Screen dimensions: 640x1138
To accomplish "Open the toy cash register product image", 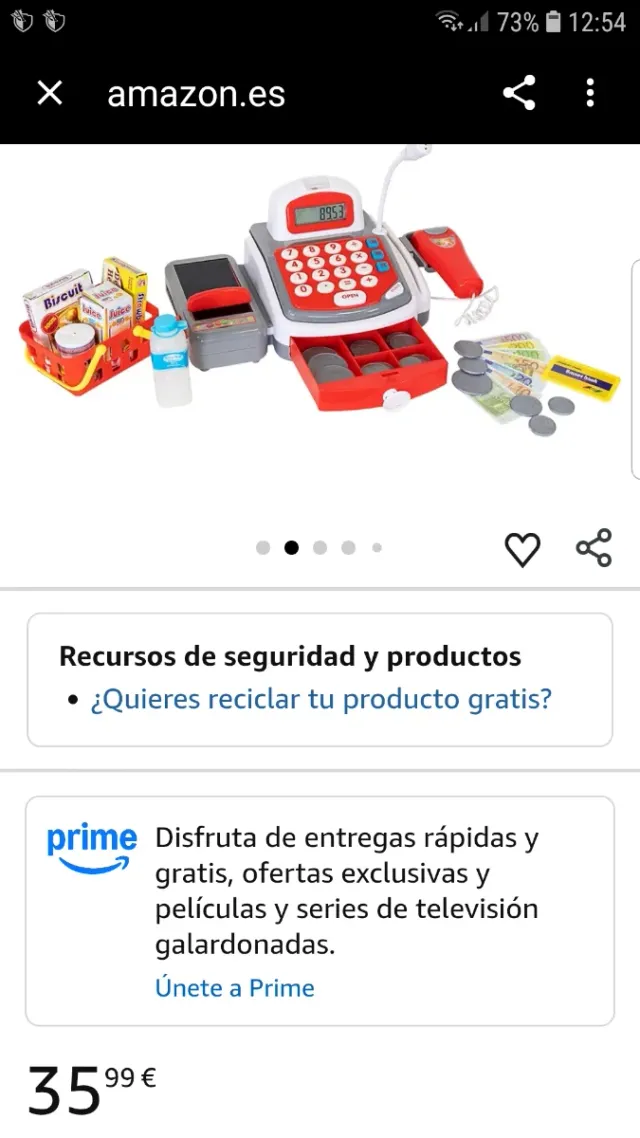I will (320, 320).
